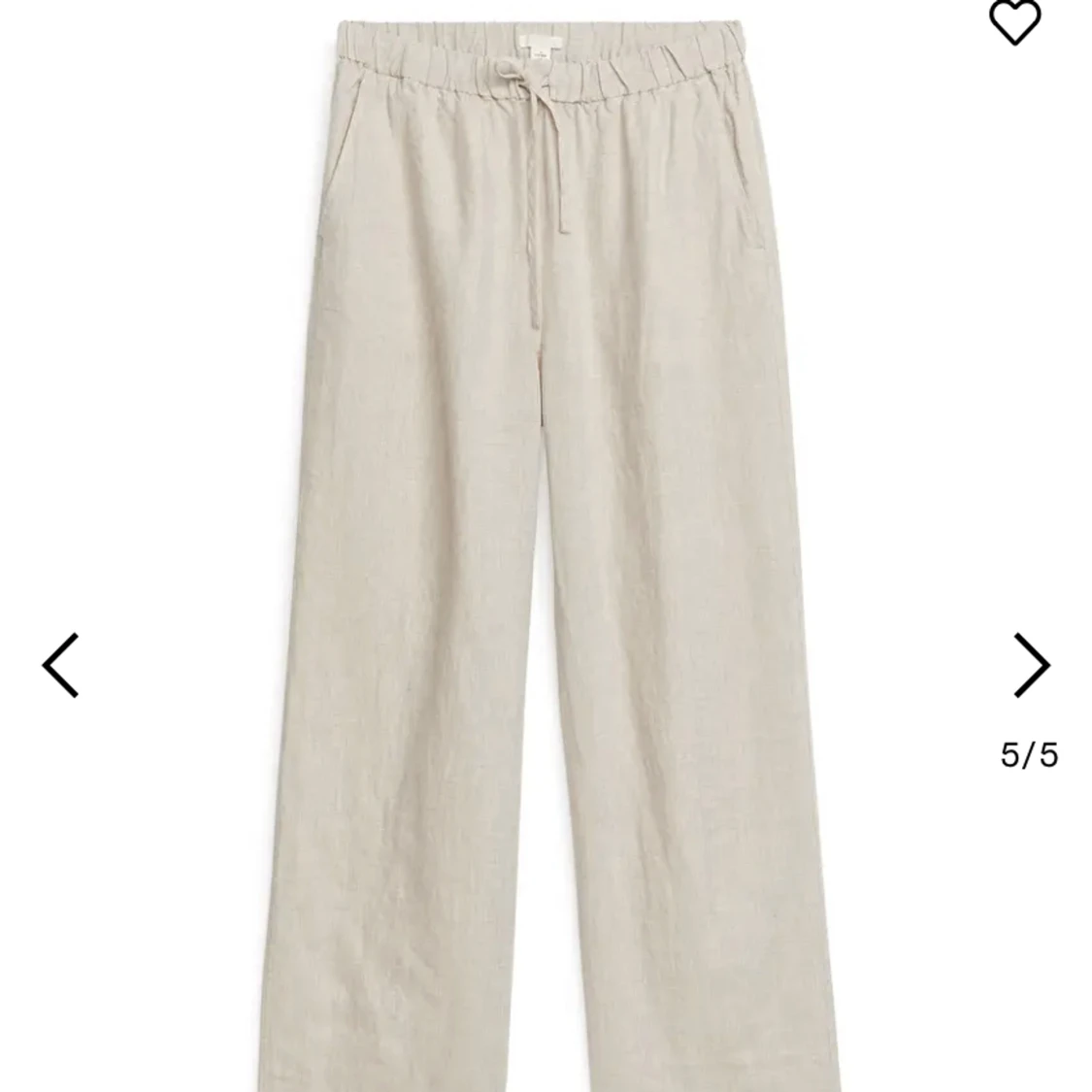Advance to the next product image

1031,665
